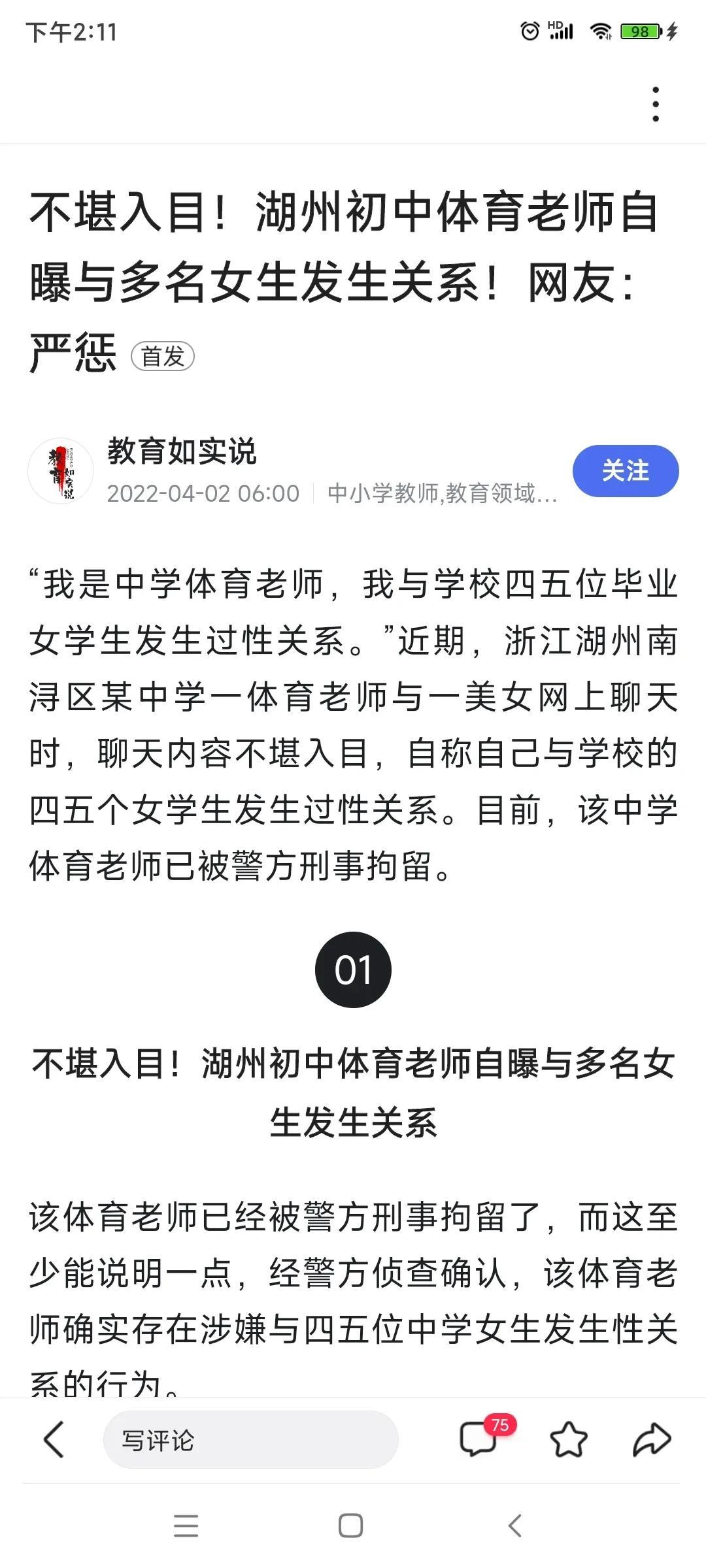This screenshot has width=706, height=1568.
Task: Open the 教育如实说 author name link
Action: (x=182, y=451)
